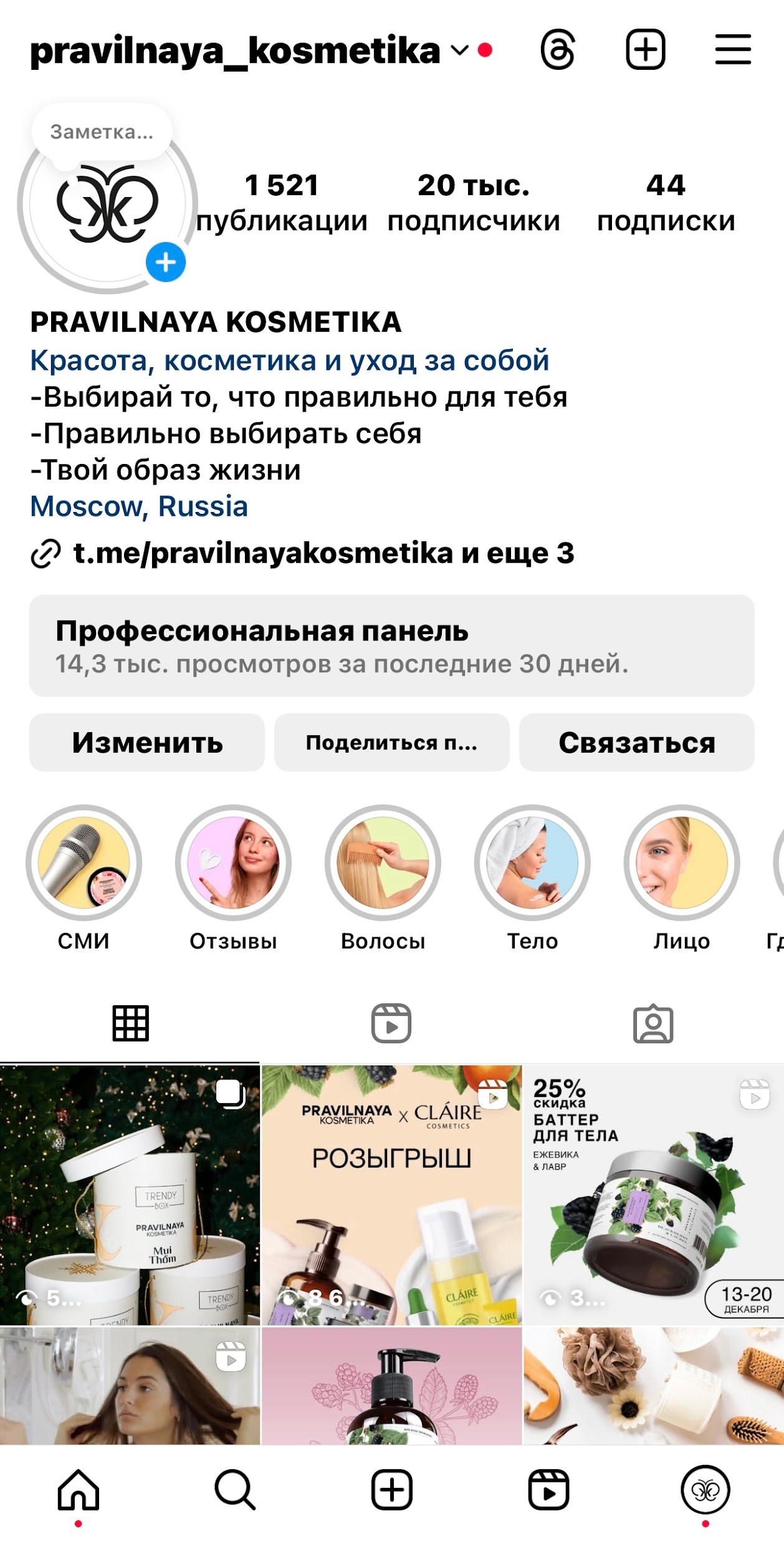Screen dimensions: 784x1559
Task: Go to the home feed in the bottom bar
Action: (x=79, y=1490)
